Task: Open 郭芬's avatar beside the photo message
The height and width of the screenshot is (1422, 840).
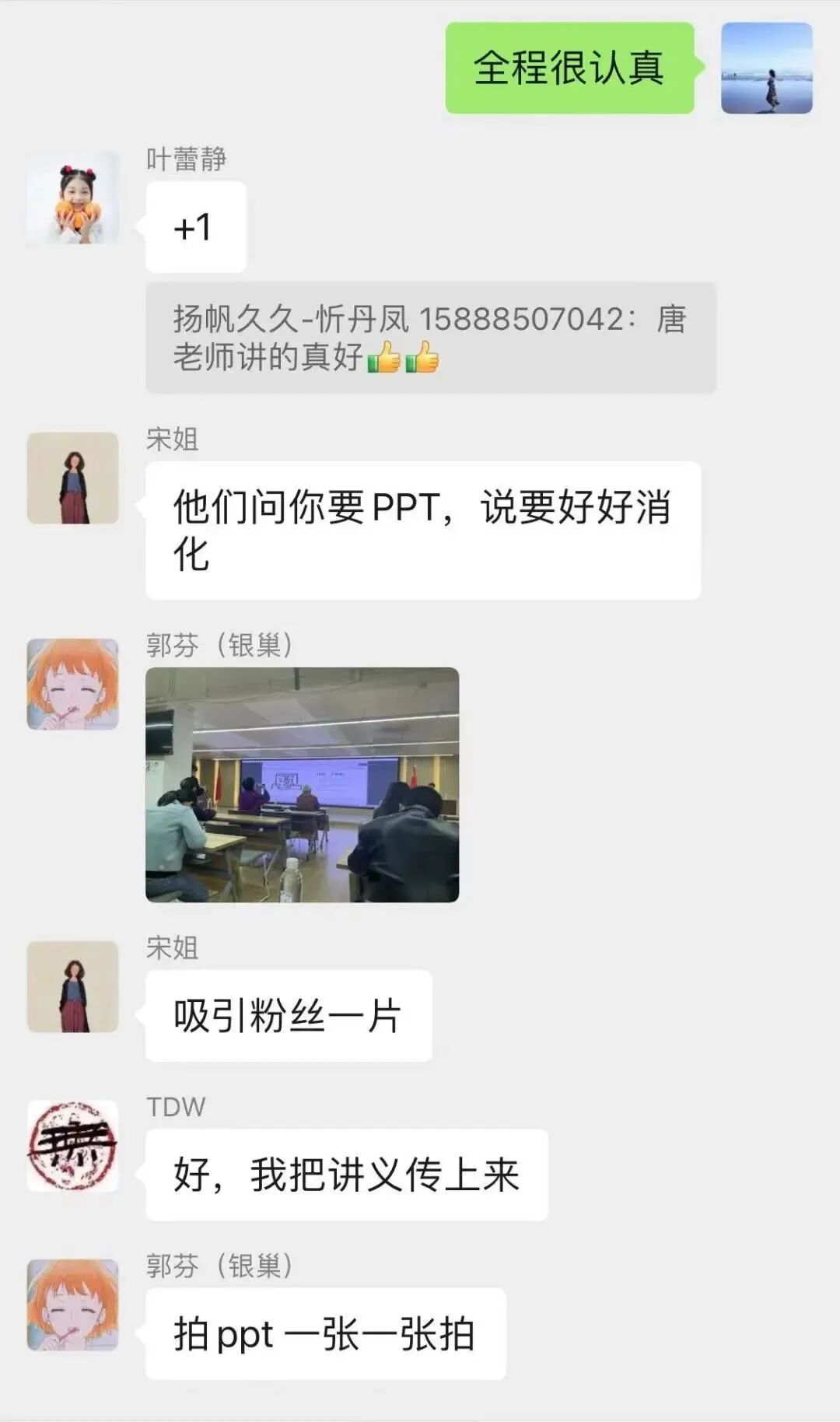Action: (x=73, y=684)
